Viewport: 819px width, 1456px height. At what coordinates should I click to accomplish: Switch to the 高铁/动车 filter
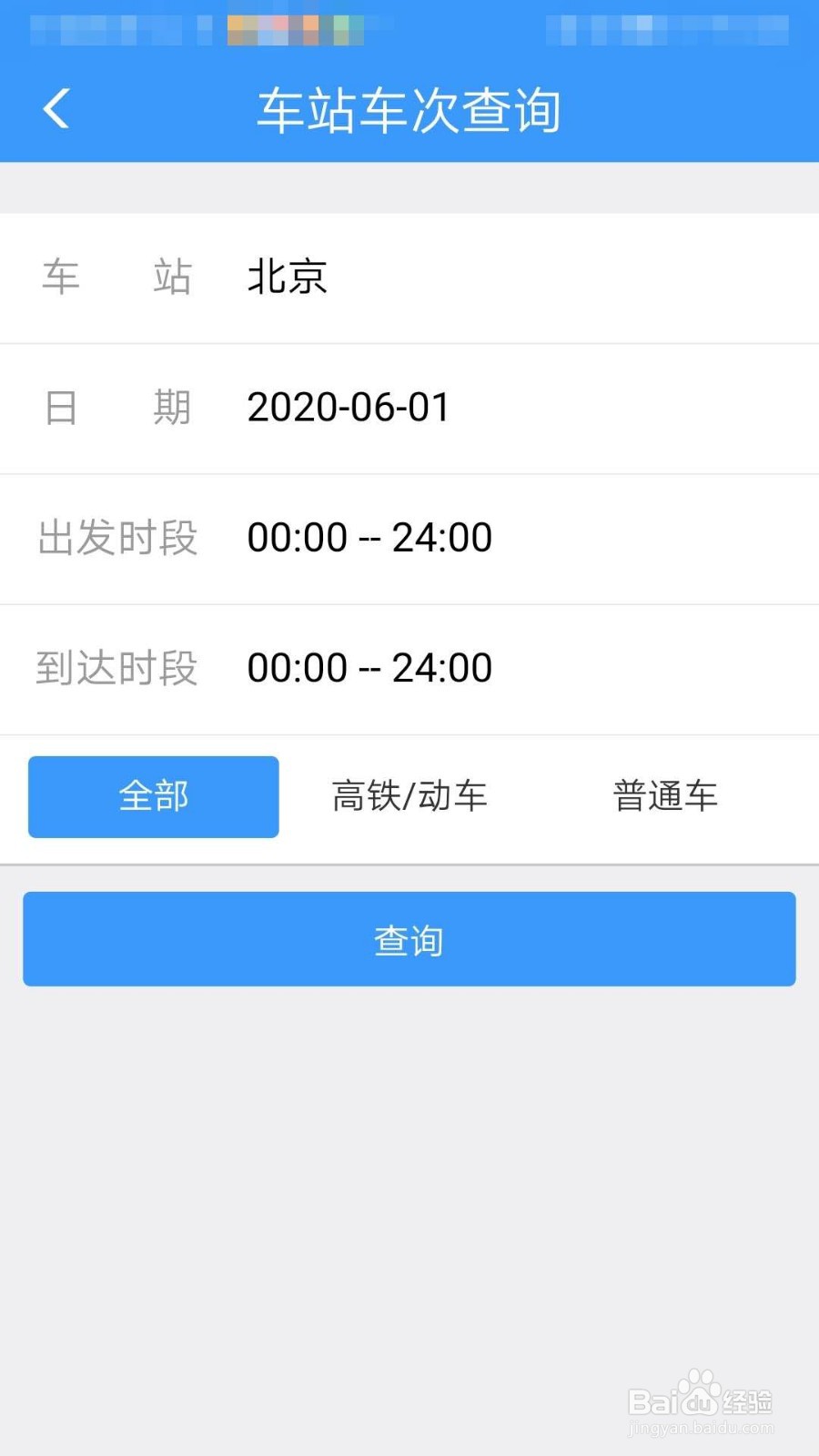(x=409, y=796)
